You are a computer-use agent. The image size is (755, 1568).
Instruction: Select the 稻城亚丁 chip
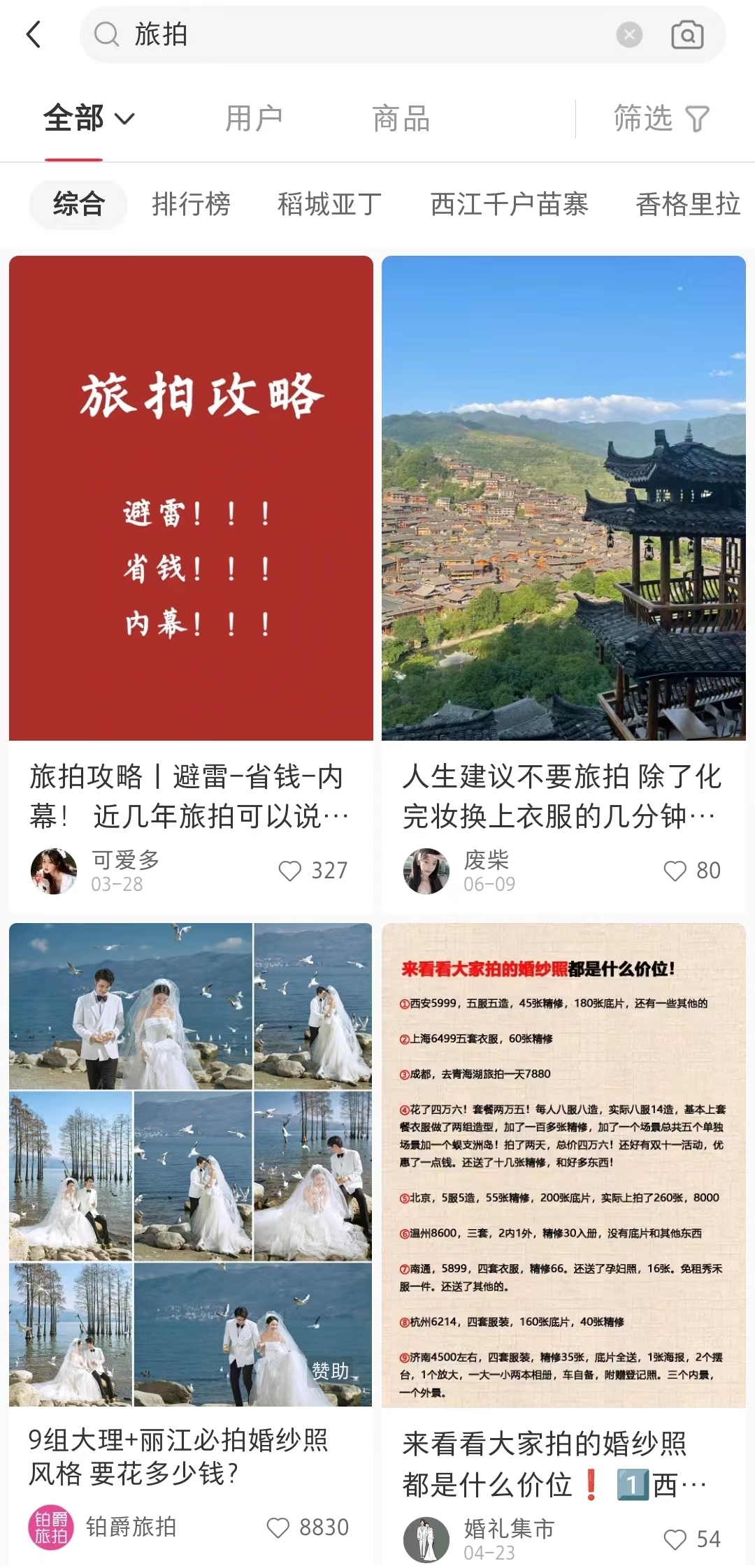[x=329, y=204]
